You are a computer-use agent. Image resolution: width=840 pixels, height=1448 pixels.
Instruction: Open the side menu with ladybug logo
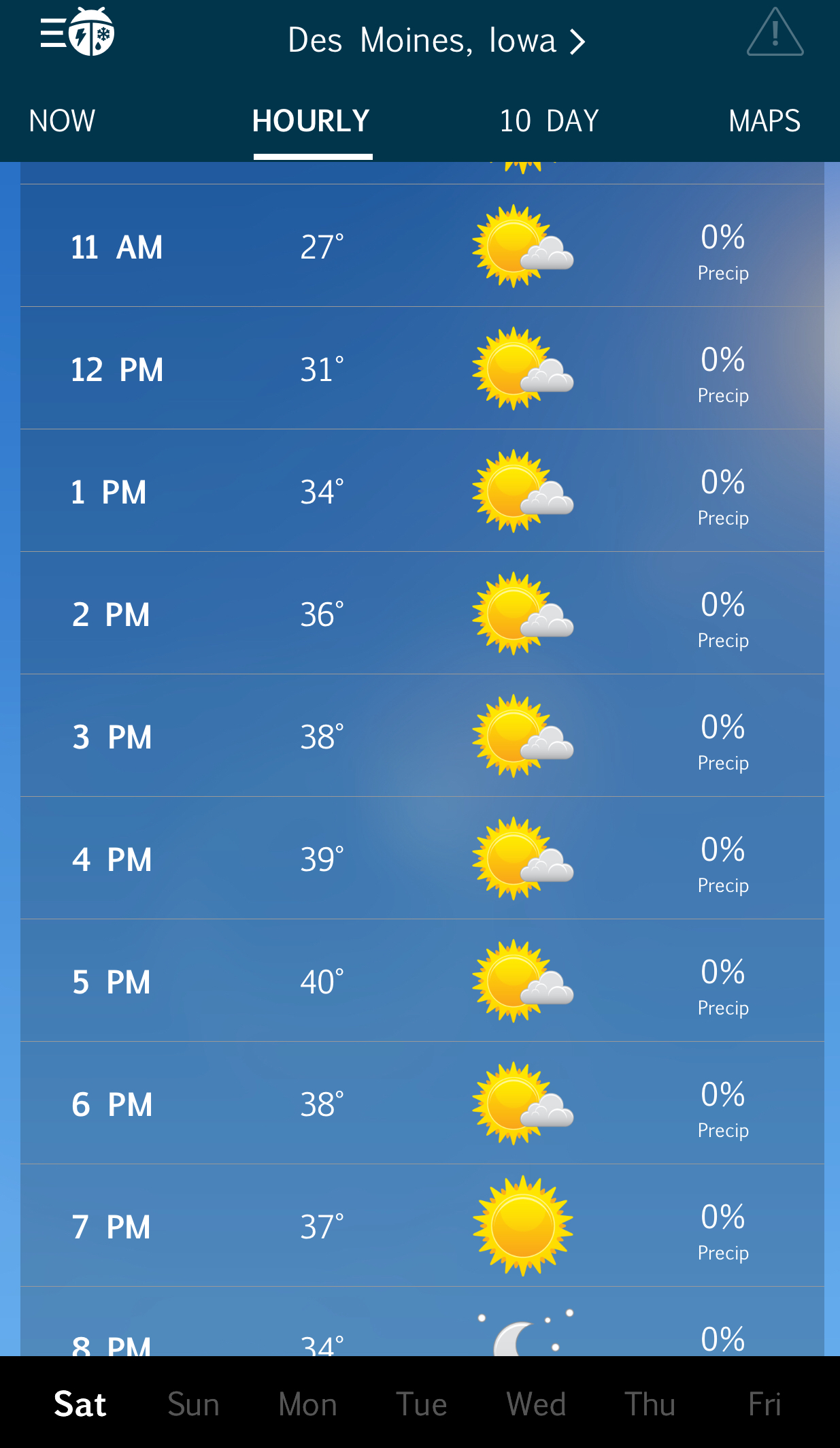pyautogui.click(x=77, y=32)
